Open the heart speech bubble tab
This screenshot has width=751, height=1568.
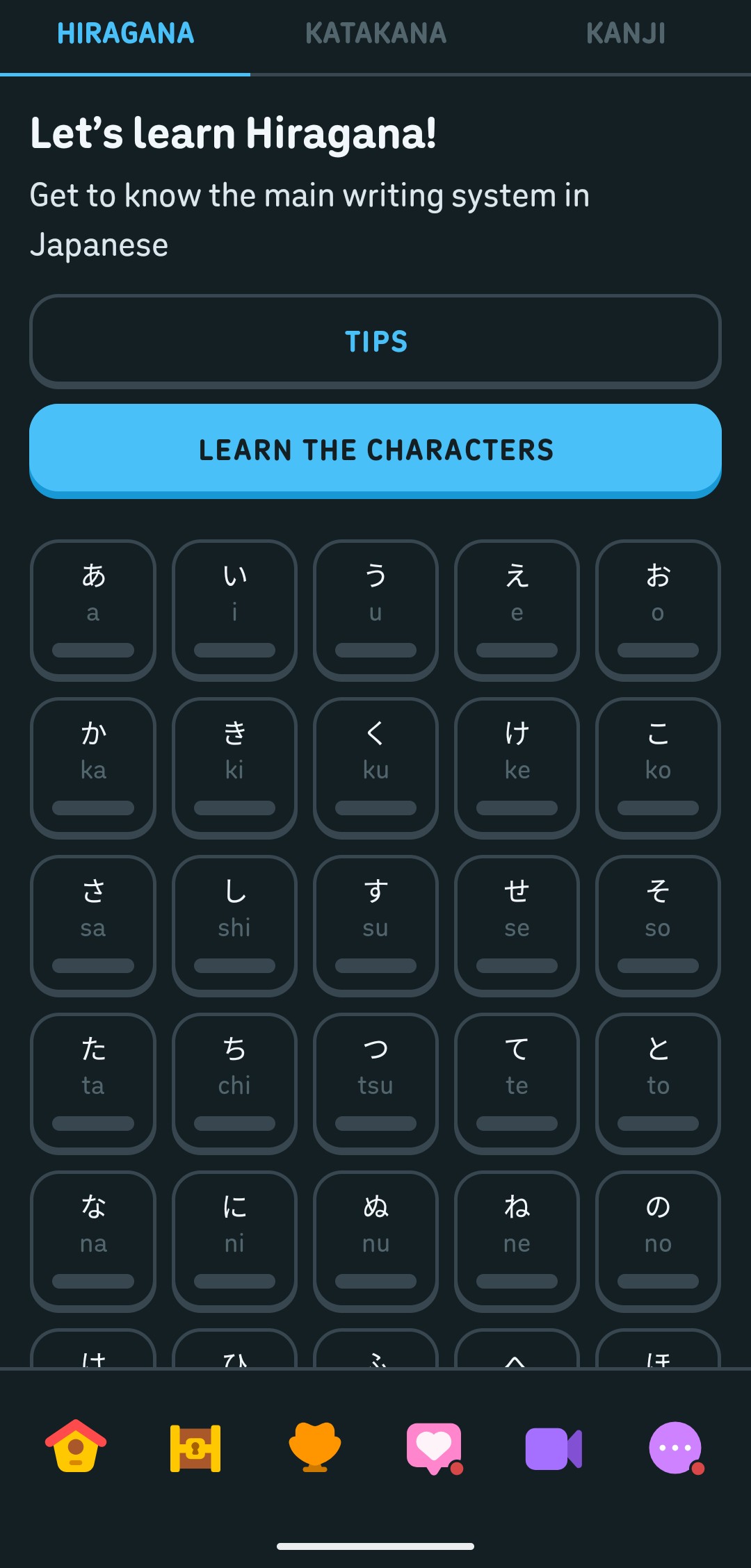tap(435, 1448)
